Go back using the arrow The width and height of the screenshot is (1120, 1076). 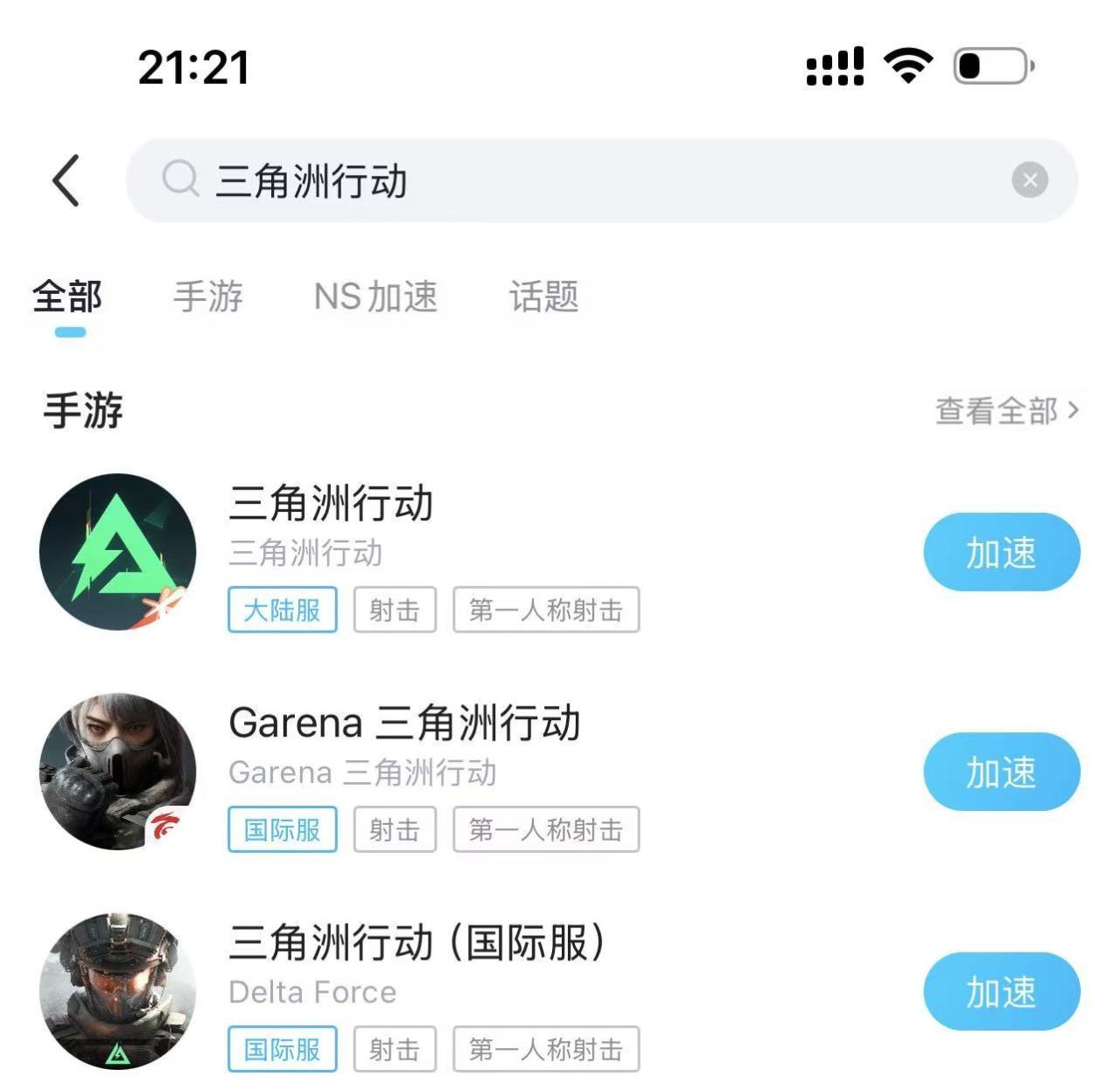(x=66, y=181)
